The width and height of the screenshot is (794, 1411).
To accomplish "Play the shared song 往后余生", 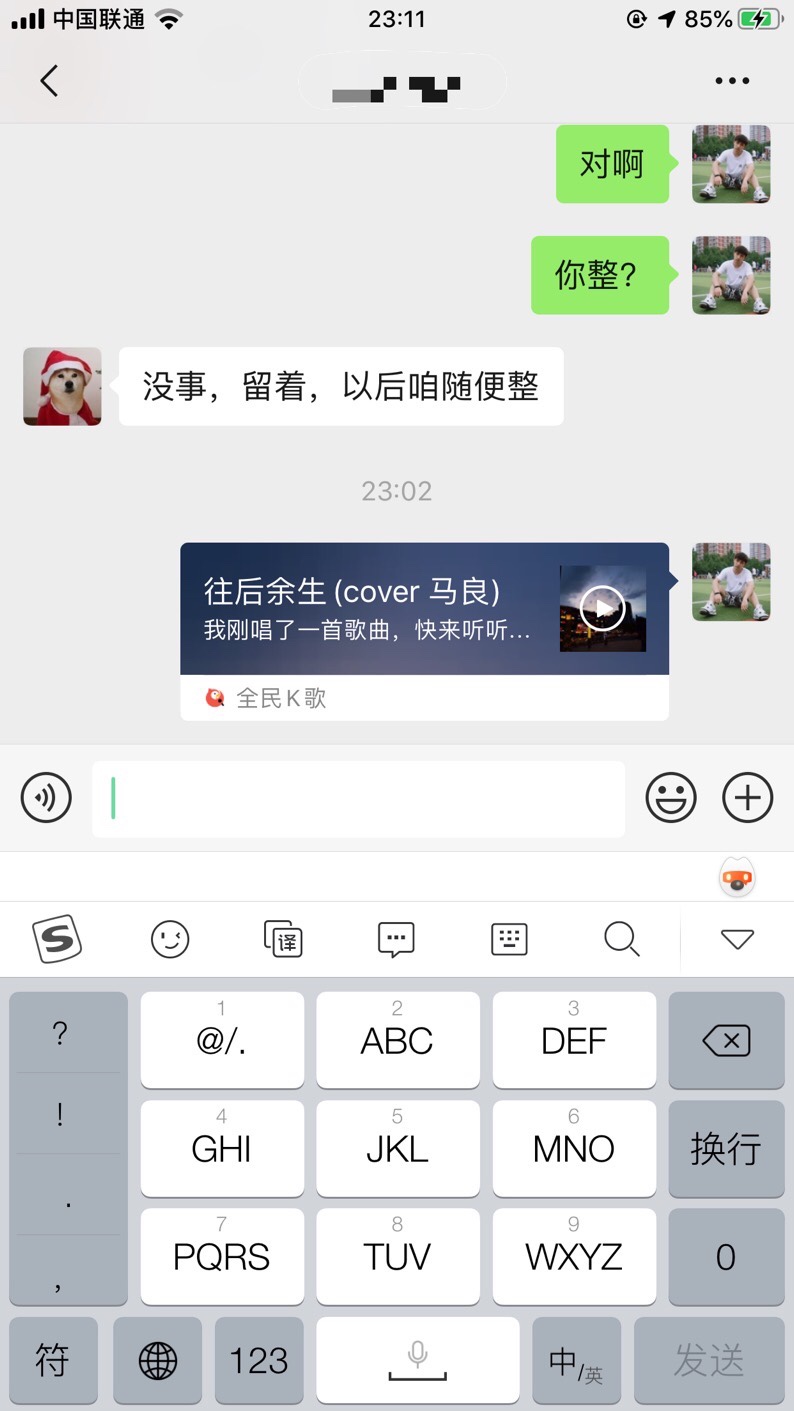I will [x=603, y=608].
